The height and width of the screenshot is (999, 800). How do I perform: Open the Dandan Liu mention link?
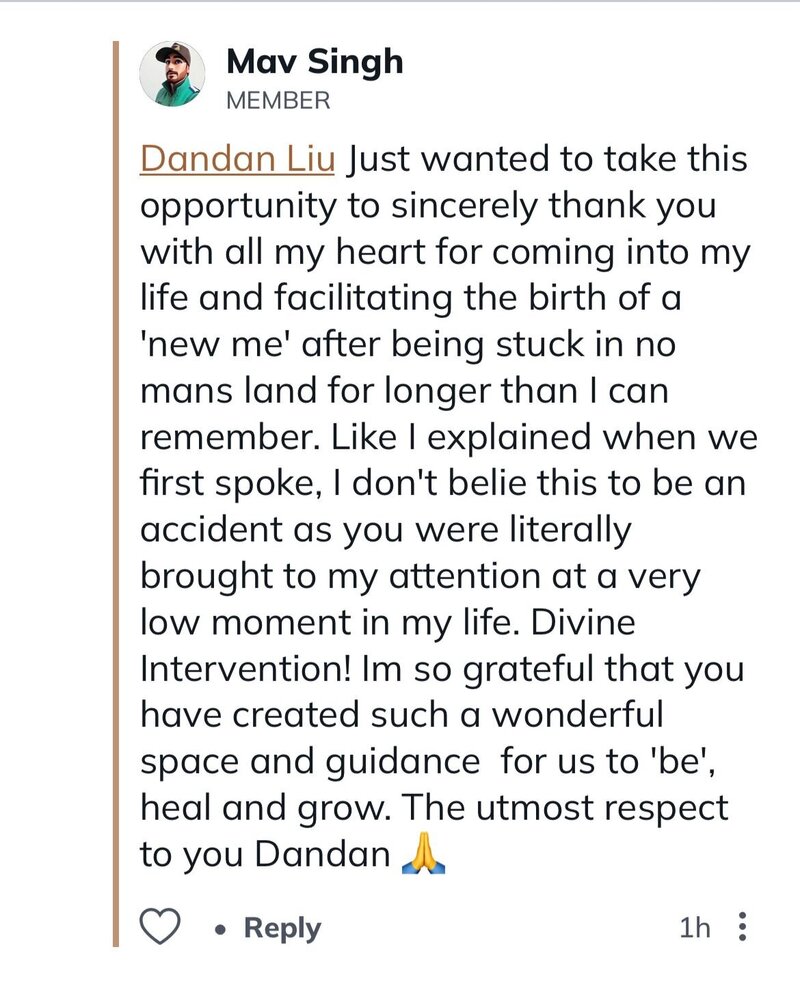click(x=237, y=160)
